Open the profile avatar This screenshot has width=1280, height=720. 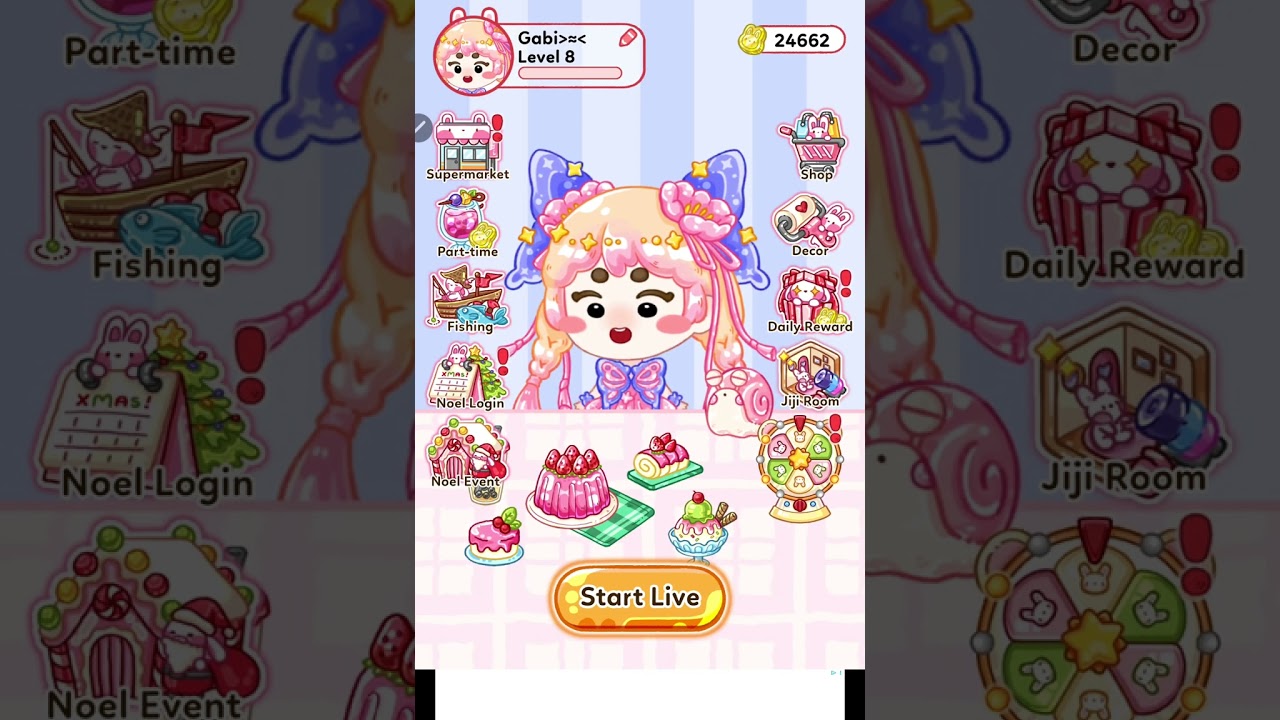point(473,58)
